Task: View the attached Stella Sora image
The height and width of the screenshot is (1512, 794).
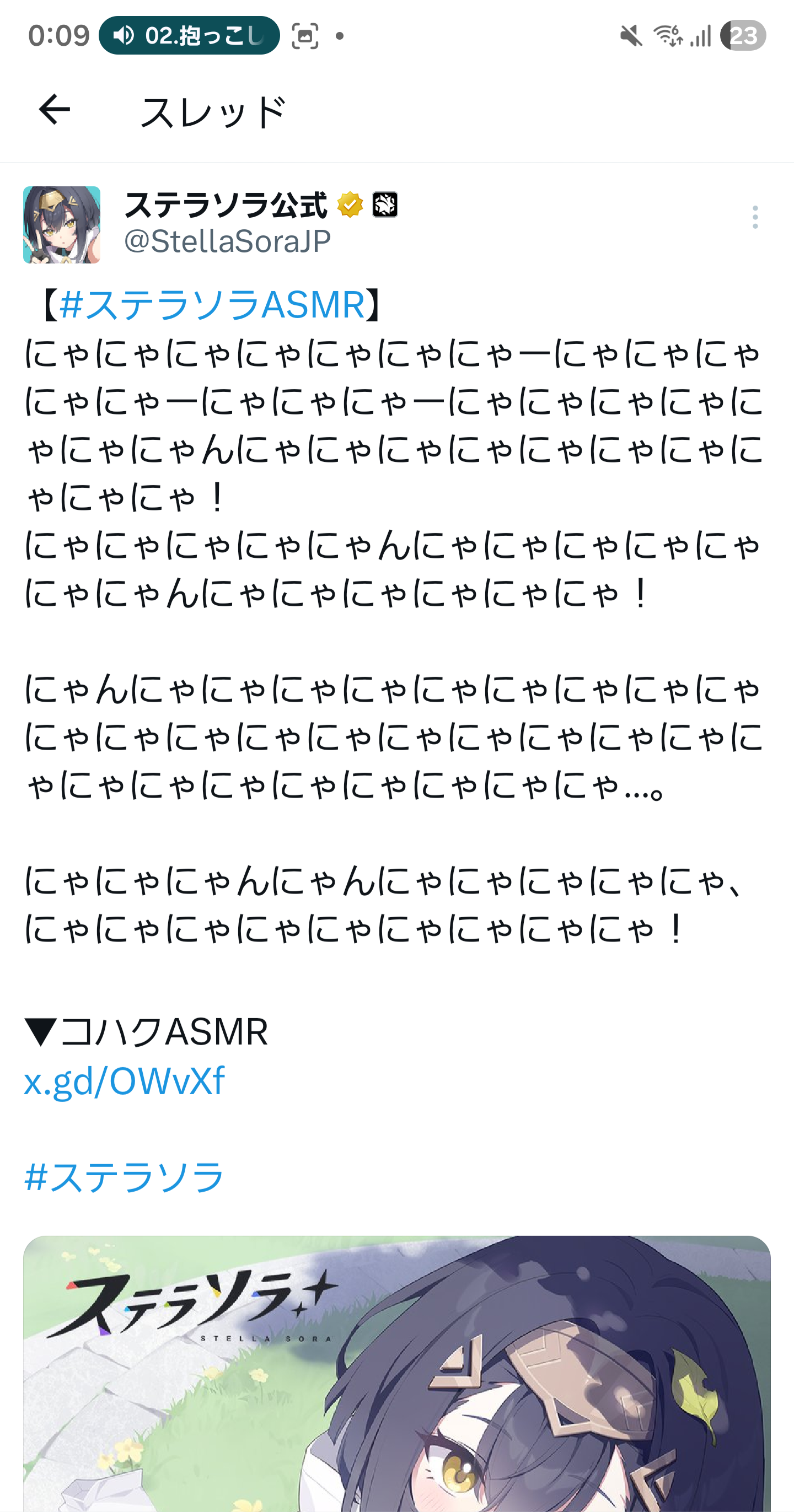Action: point(397,1374)
